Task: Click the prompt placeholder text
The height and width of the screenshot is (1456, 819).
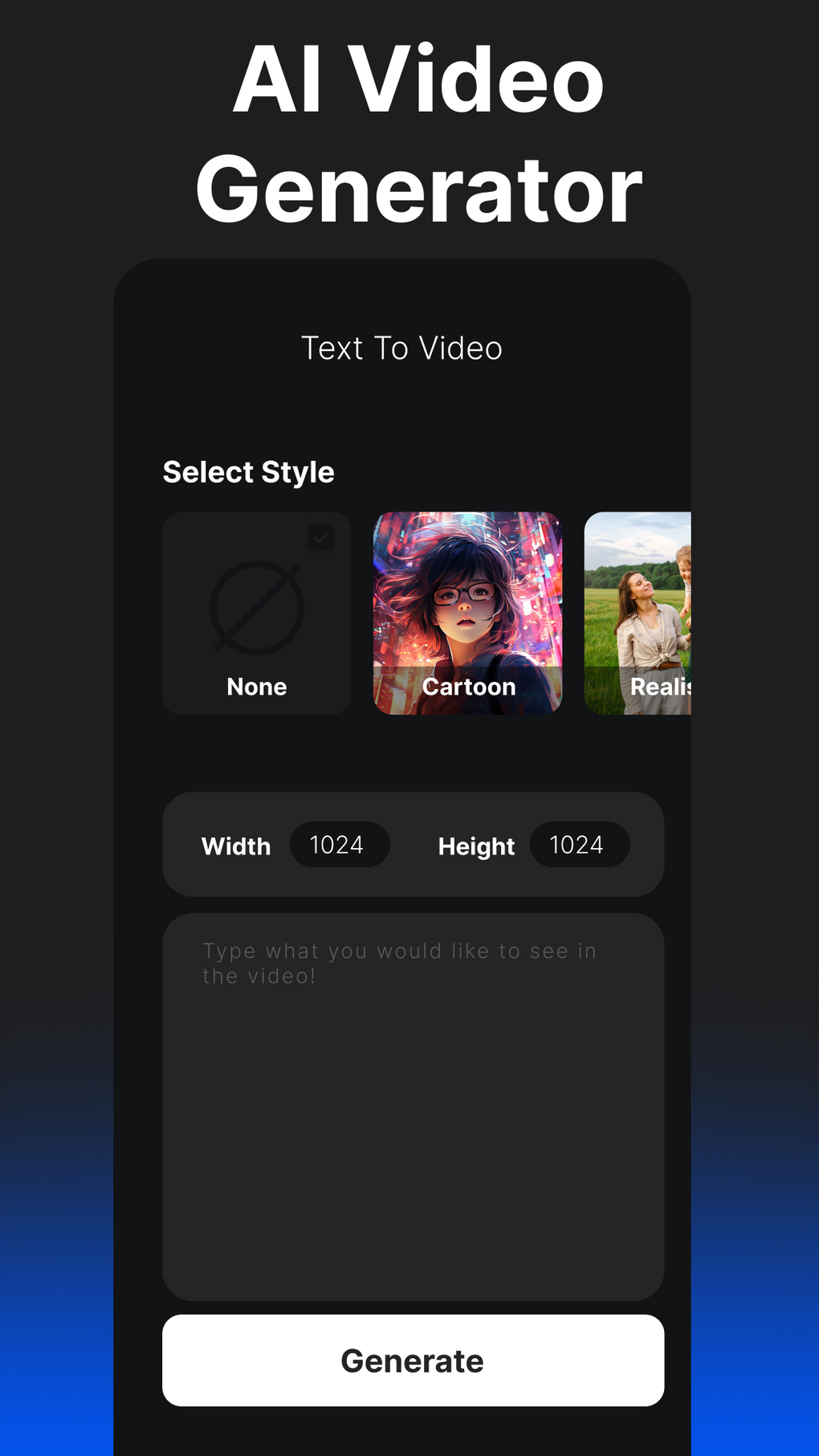Action: [399, 962]
